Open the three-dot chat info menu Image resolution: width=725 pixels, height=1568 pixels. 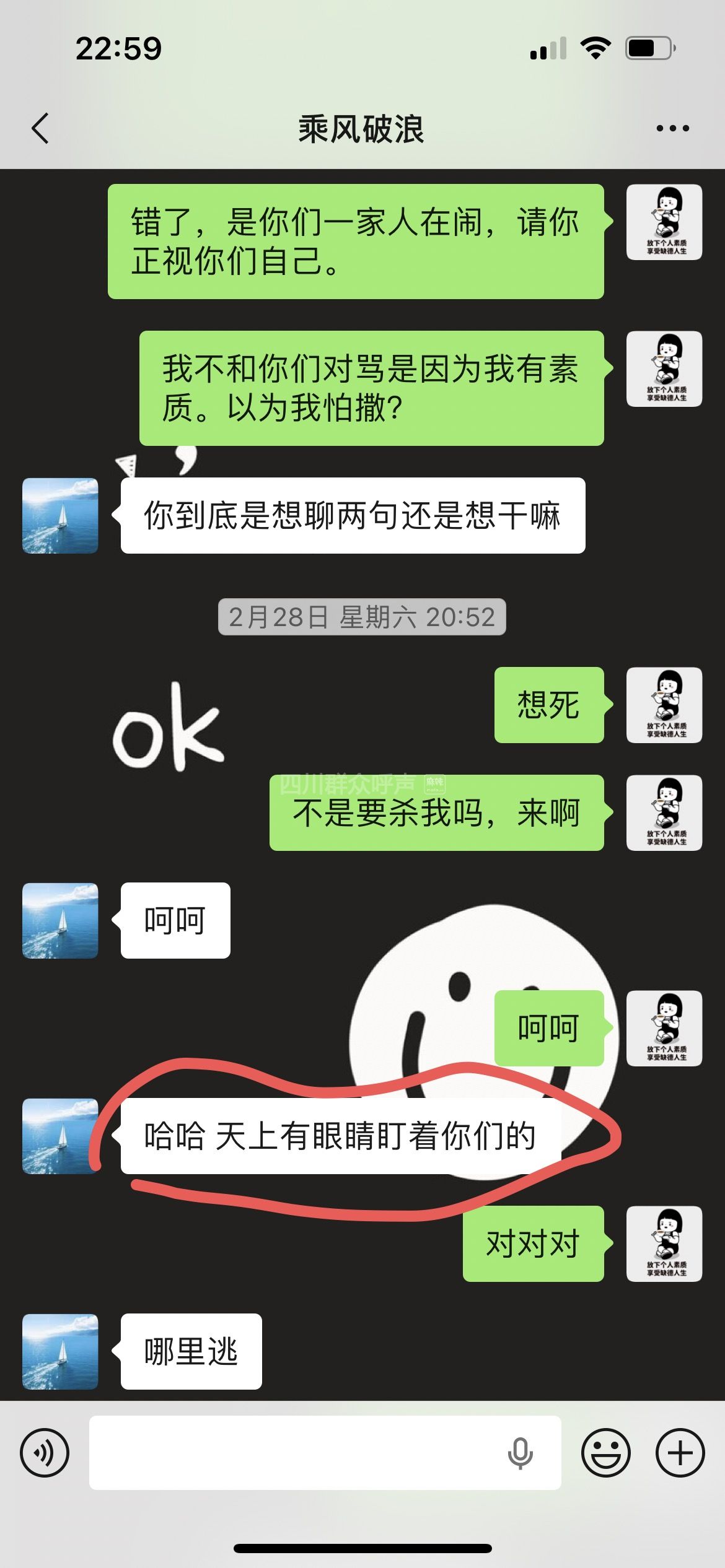(x=672, y=129)
